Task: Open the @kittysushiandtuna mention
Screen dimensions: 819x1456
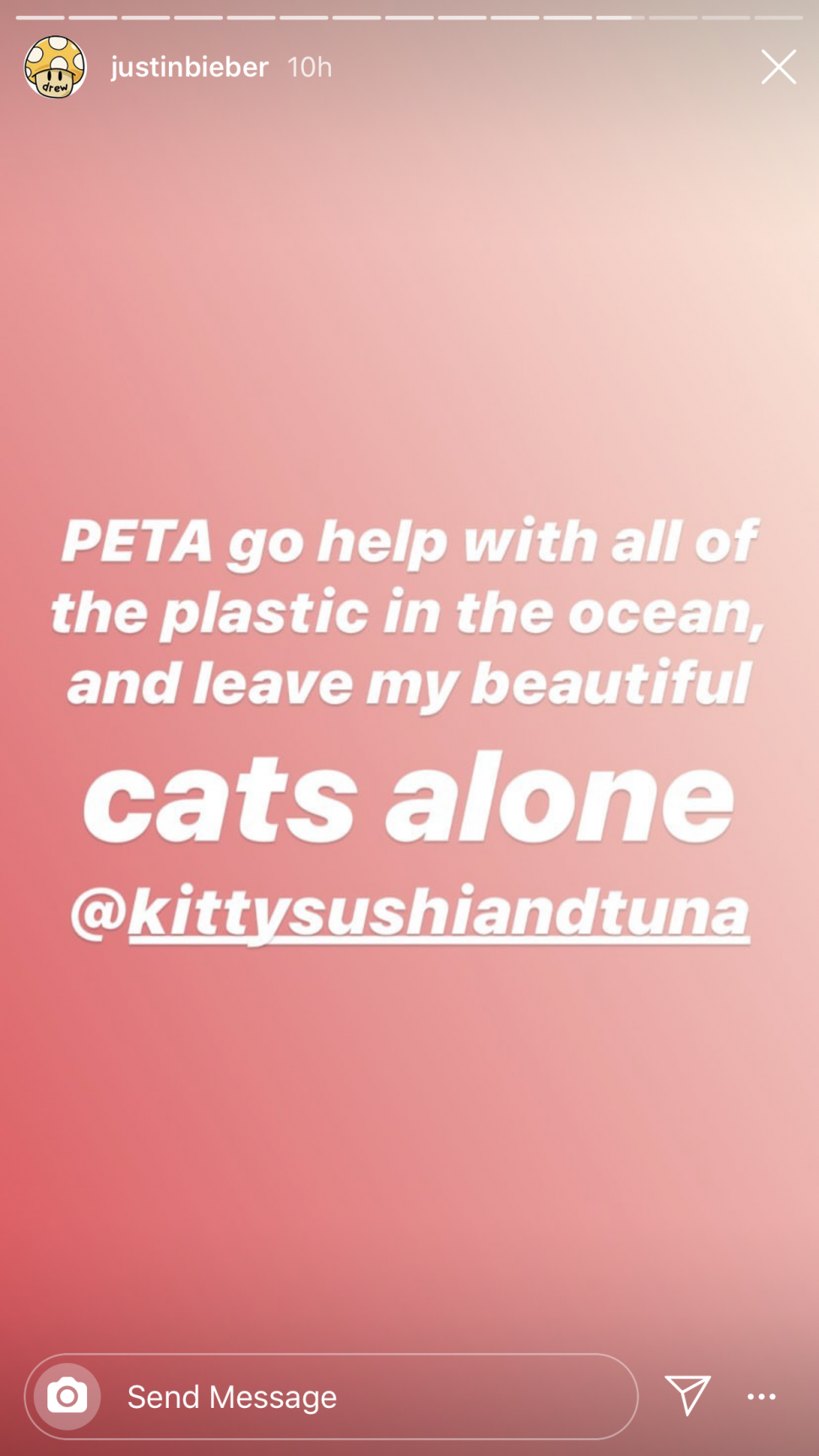Action: [410, 914]
